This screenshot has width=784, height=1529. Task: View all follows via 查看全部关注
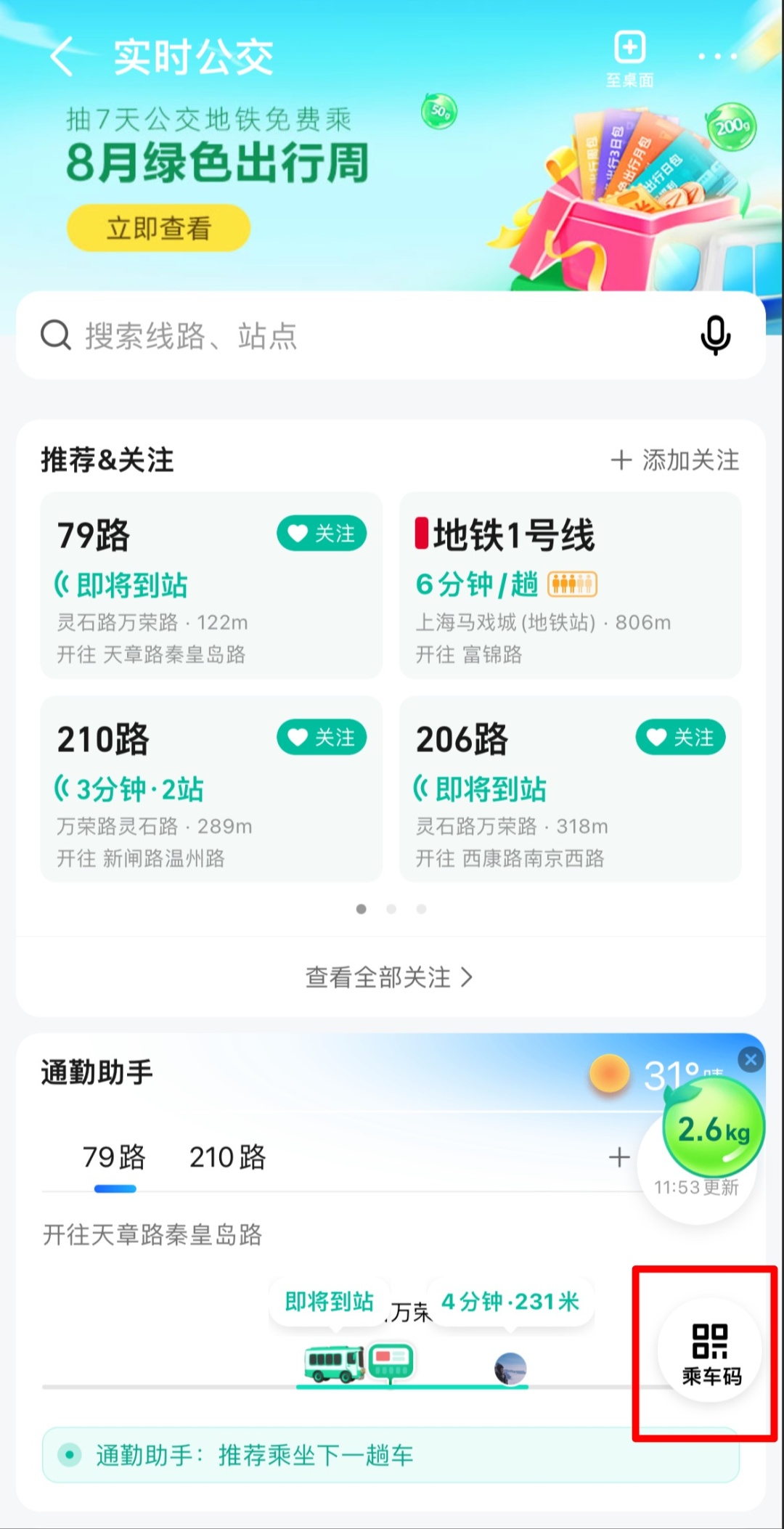(389, 977)
